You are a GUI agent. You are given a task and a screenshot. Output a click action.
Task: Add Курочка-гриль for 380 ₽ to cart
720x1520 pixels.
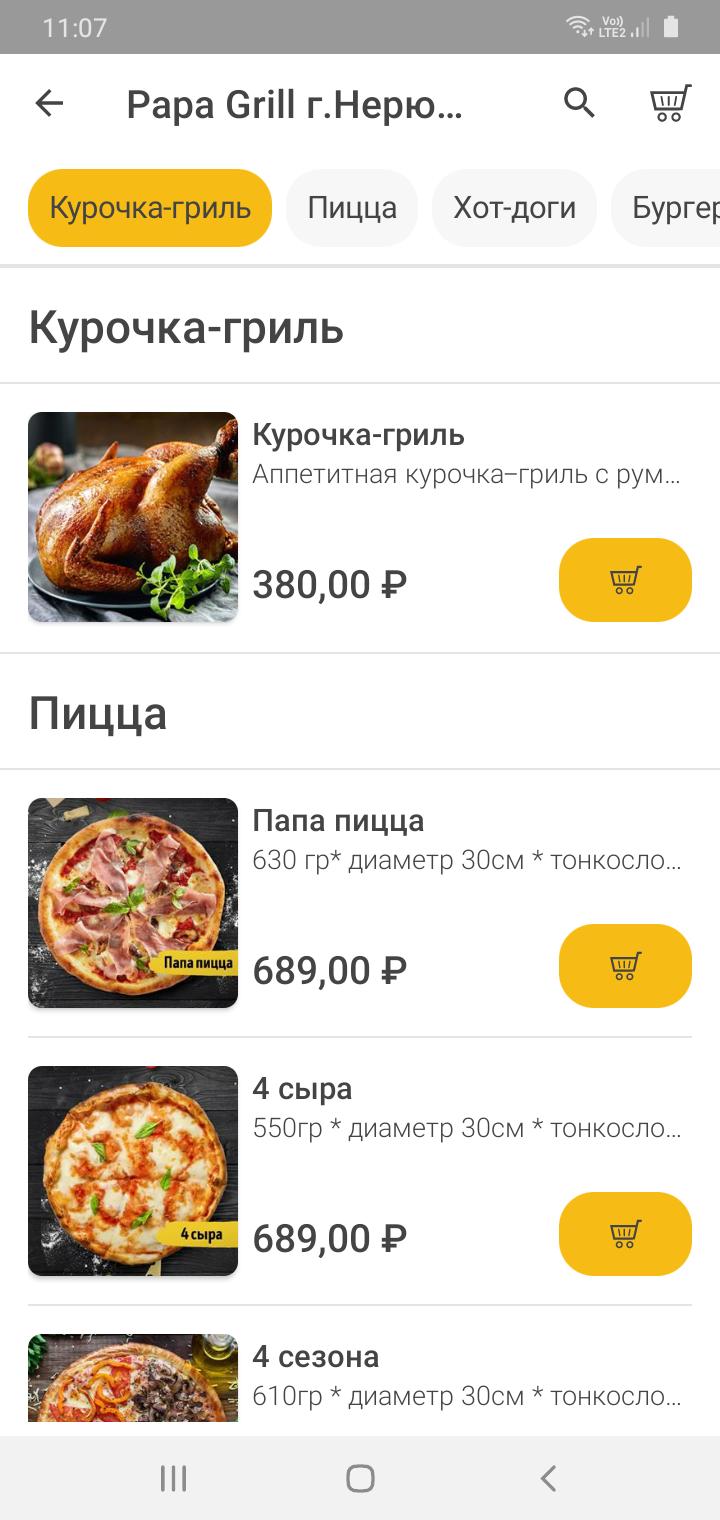[625, 580]
